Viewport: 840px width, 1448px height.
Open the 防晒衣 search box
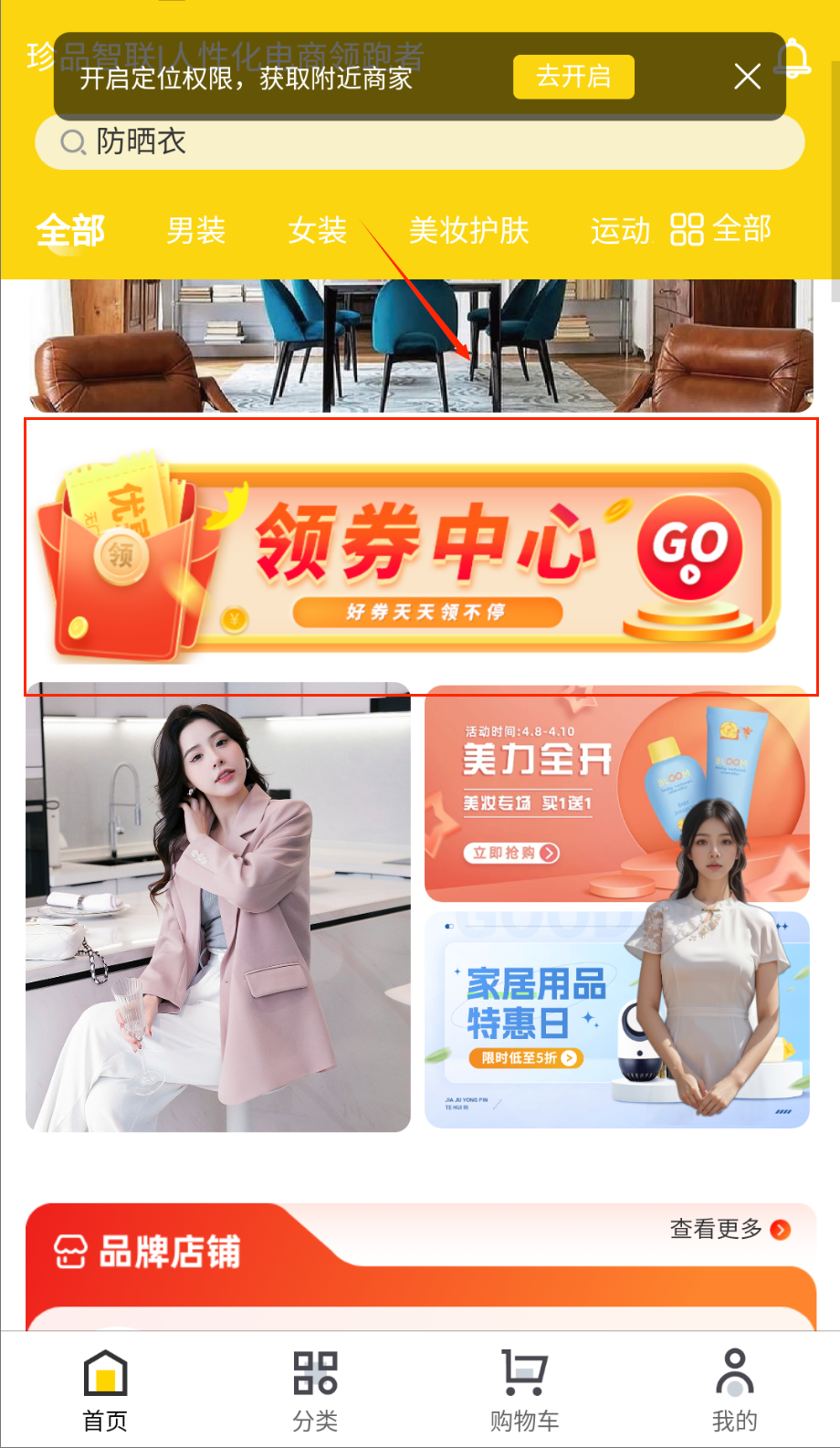[x=420, y=142]
